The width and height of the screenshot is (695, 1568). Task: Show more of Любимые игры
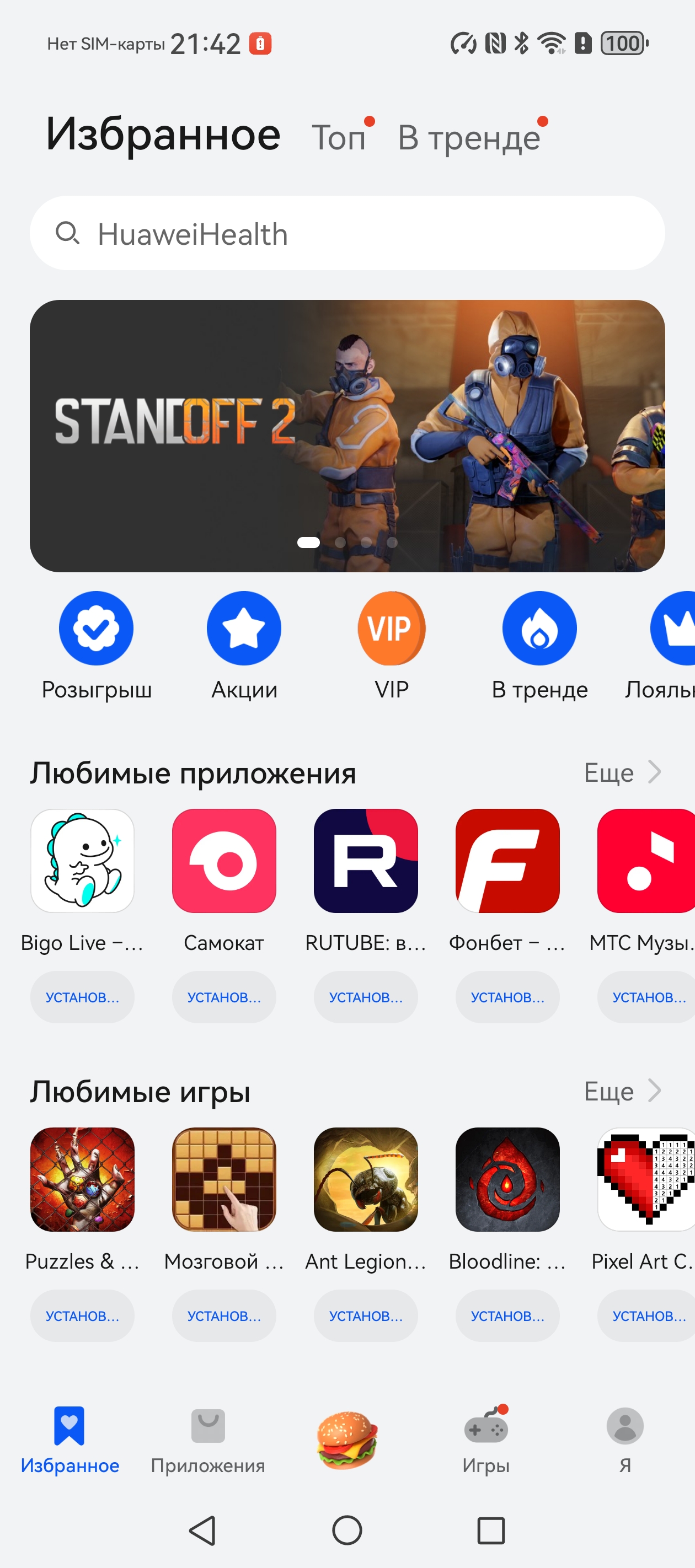coord(622,1091)
